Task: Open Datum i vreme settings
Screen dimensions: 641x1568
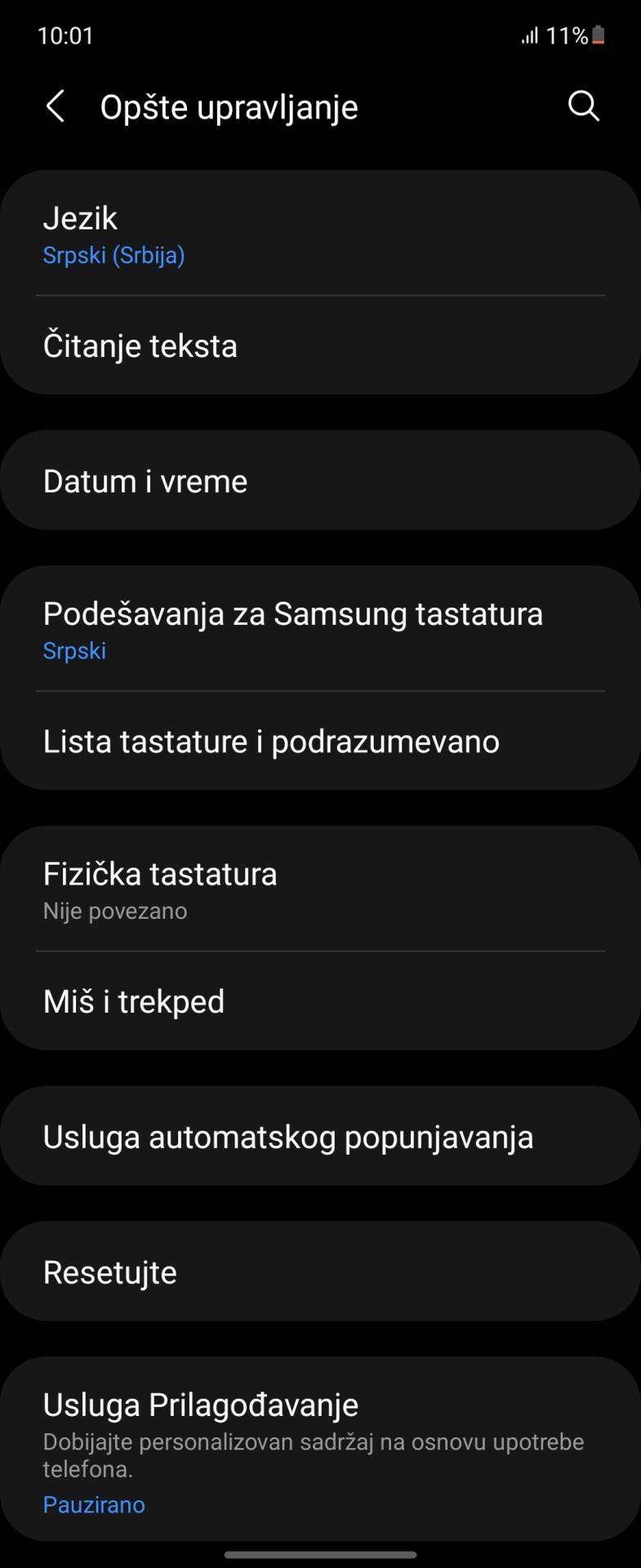Action: click(320, 480)
